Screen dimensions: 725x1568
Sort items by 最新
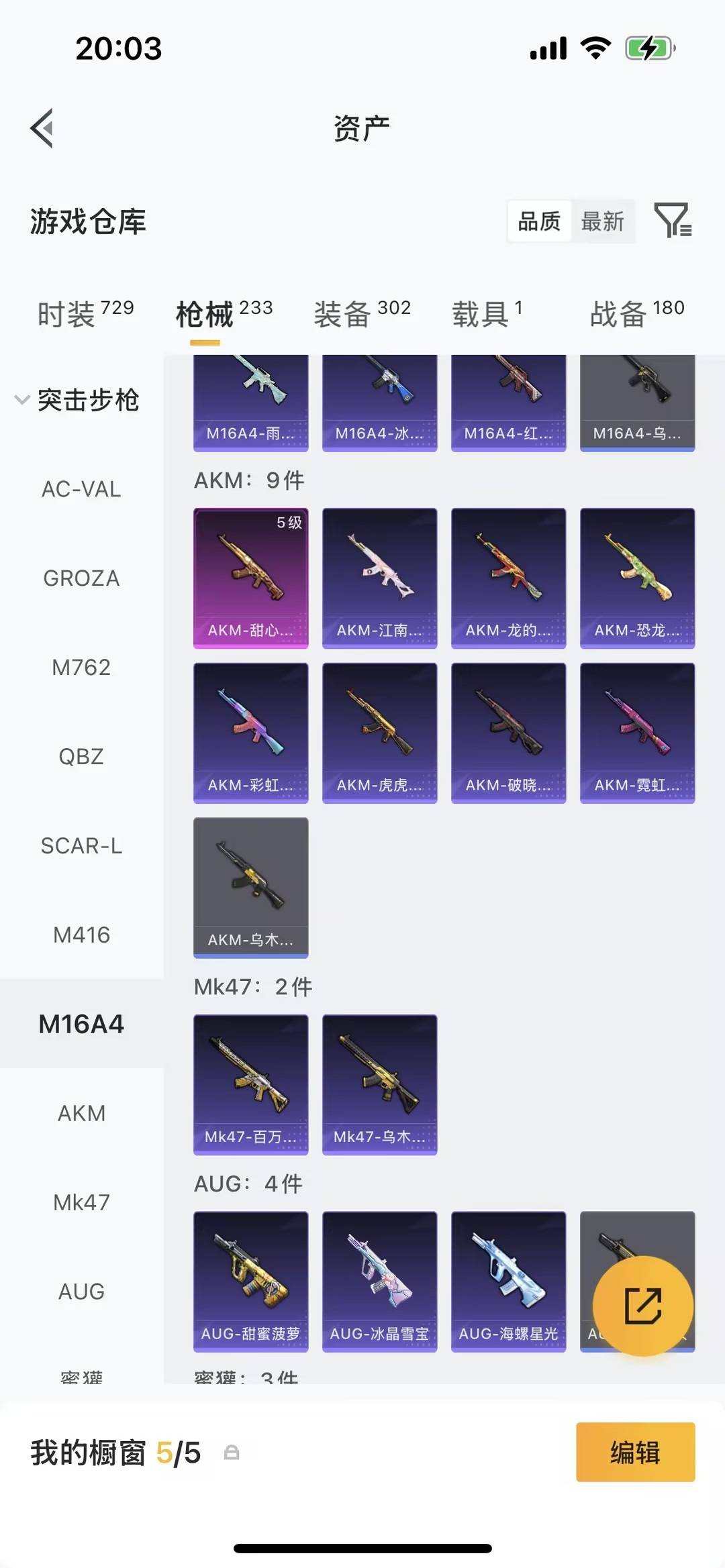point(602,221)
